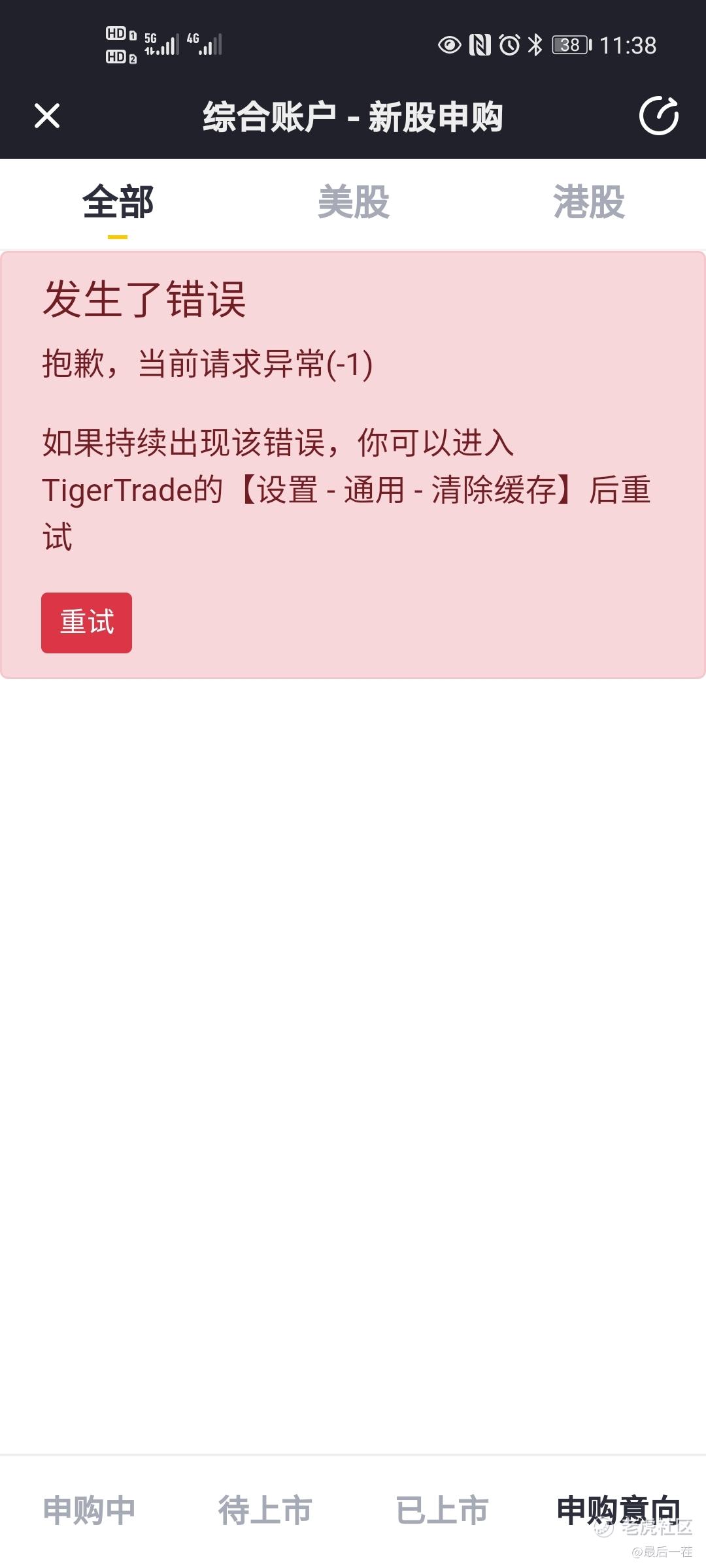Select the 申购意向 bottom tab

[618, 1510]
